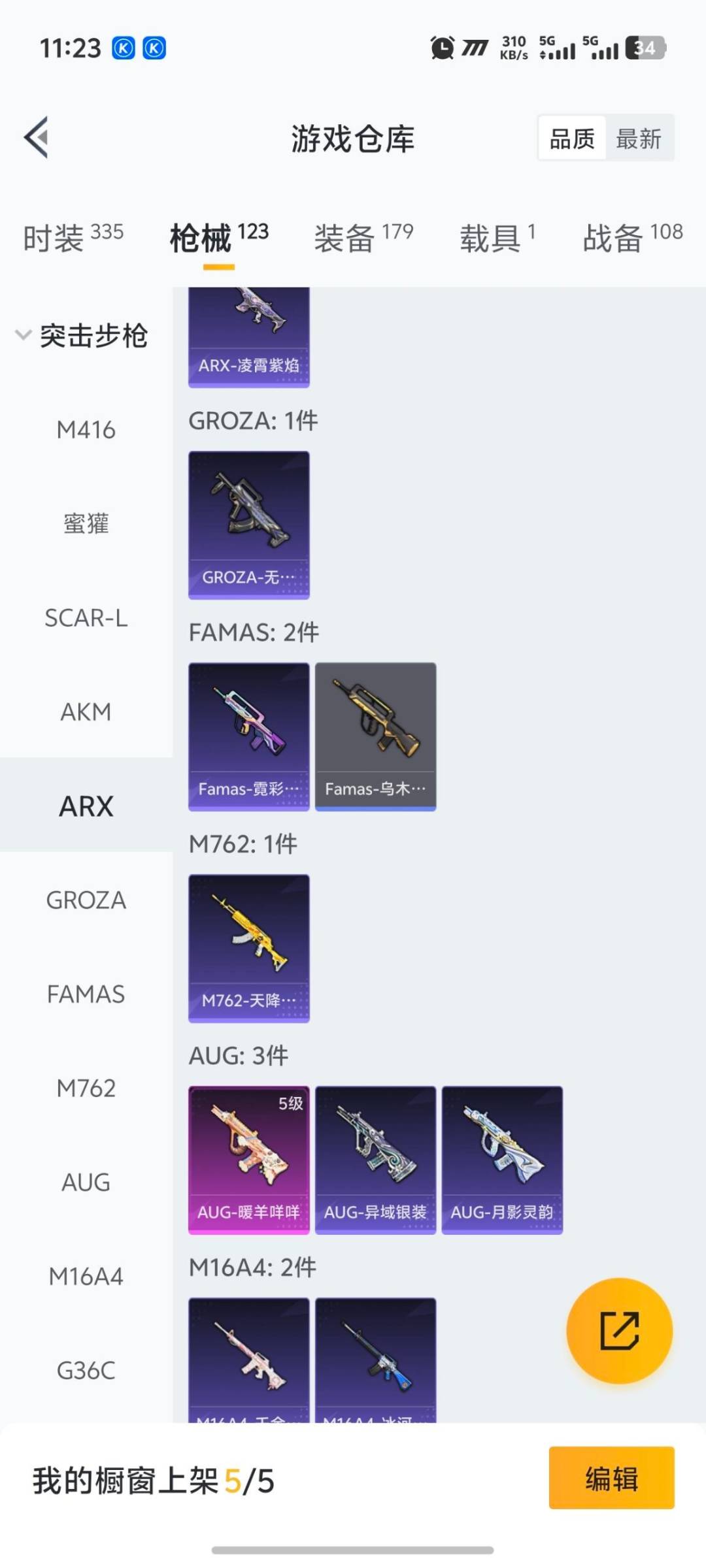Open the M762-天降 skin tile
Viewport: 706px width, 1568px height.
[x=249, y=948]
